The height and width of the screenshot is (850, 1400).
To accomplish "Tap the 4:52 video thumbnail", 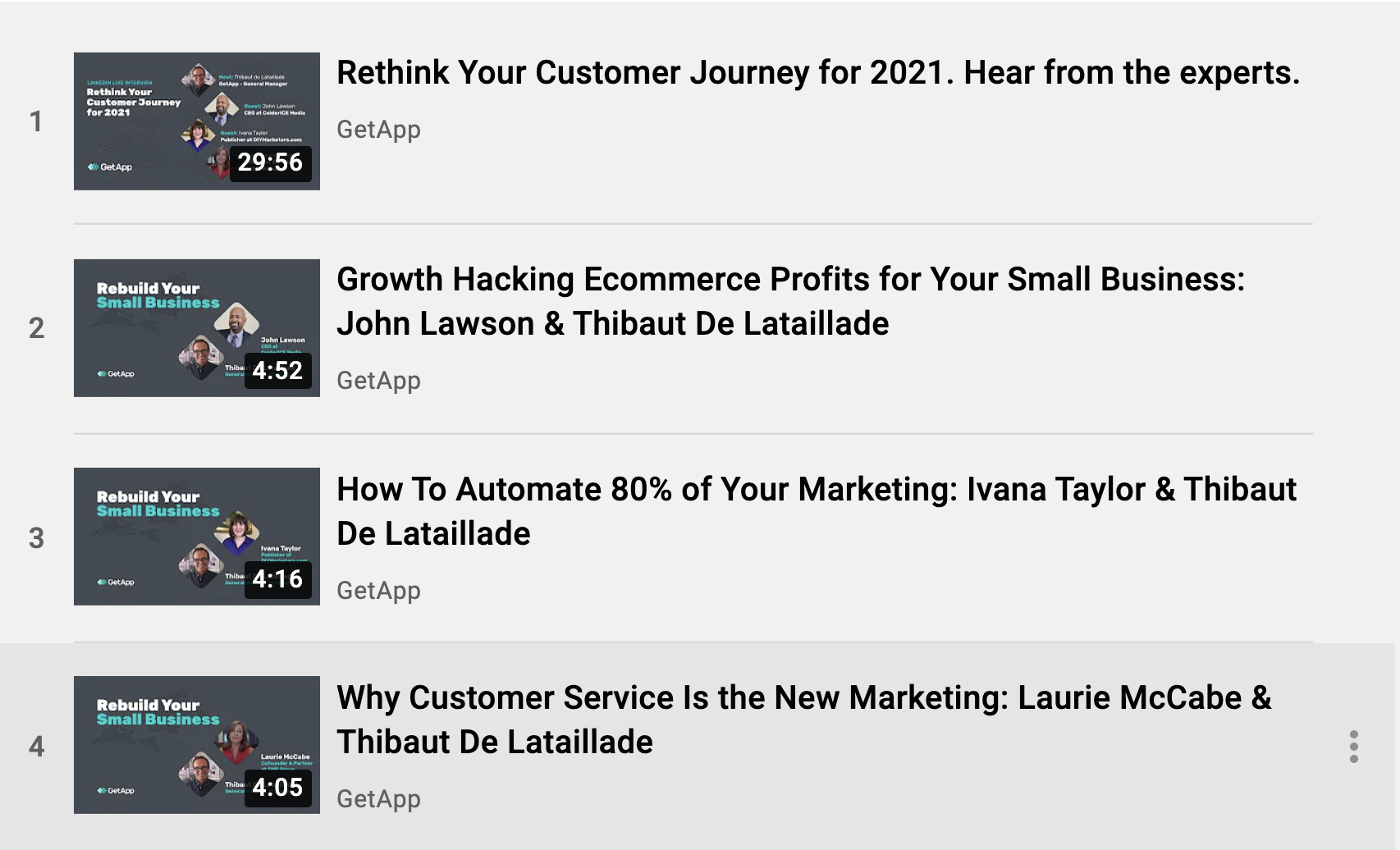I will coord(197,328).
